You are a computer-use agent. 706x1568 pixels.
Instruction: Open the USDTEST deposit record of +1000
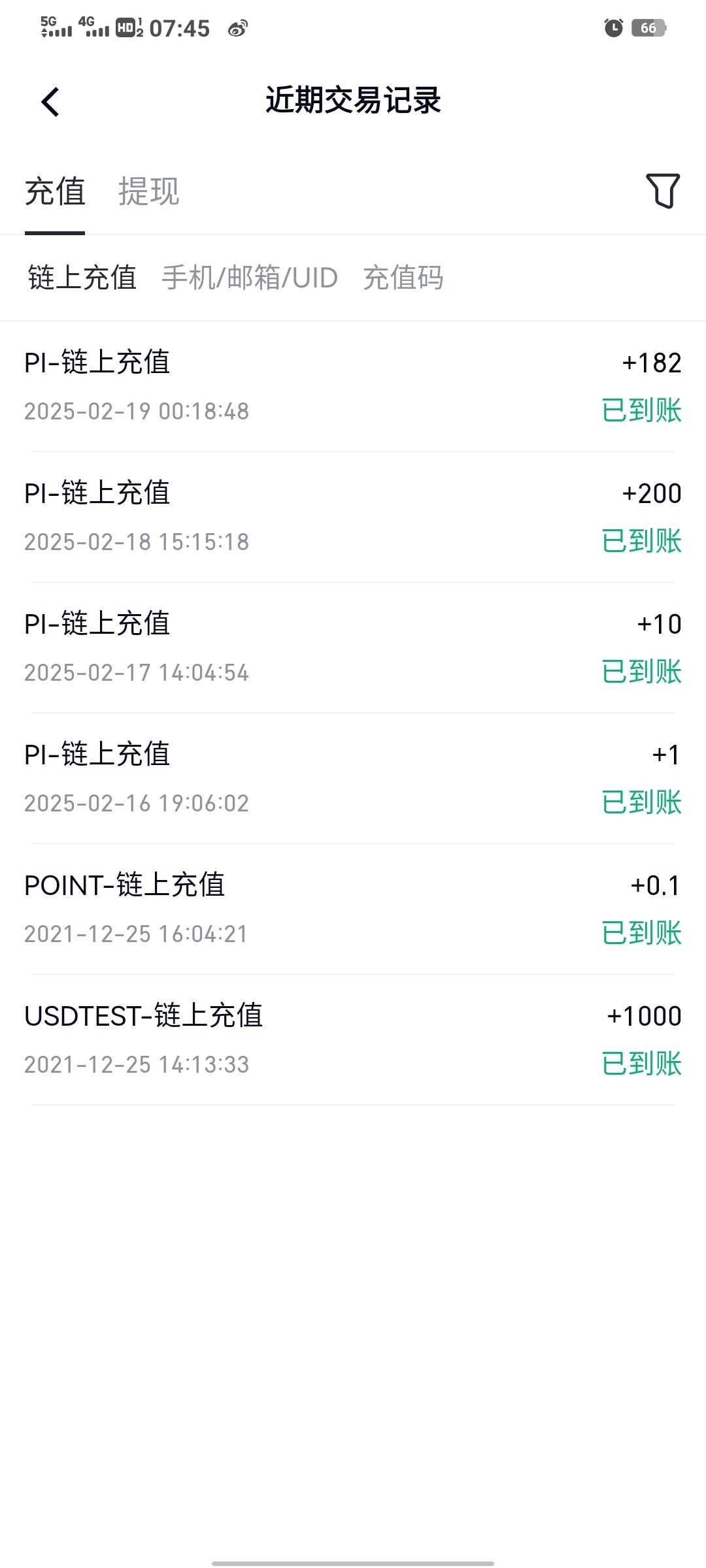(353, 1039)
